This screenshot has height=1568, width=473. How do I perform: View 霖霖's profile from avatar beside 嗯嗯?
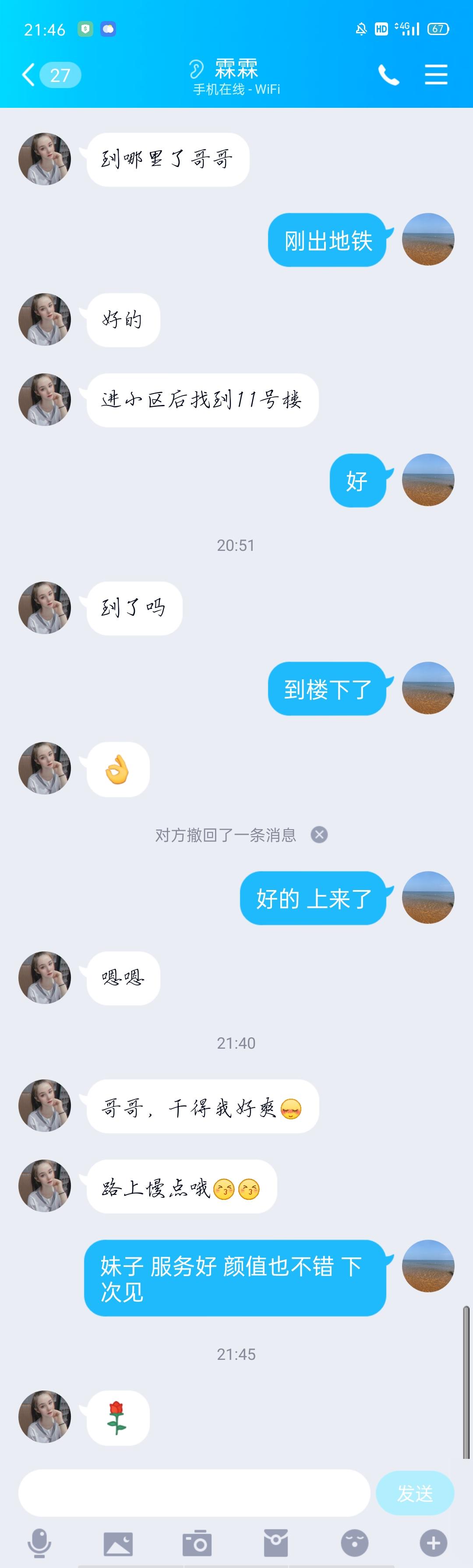click(x=44, y=977)
